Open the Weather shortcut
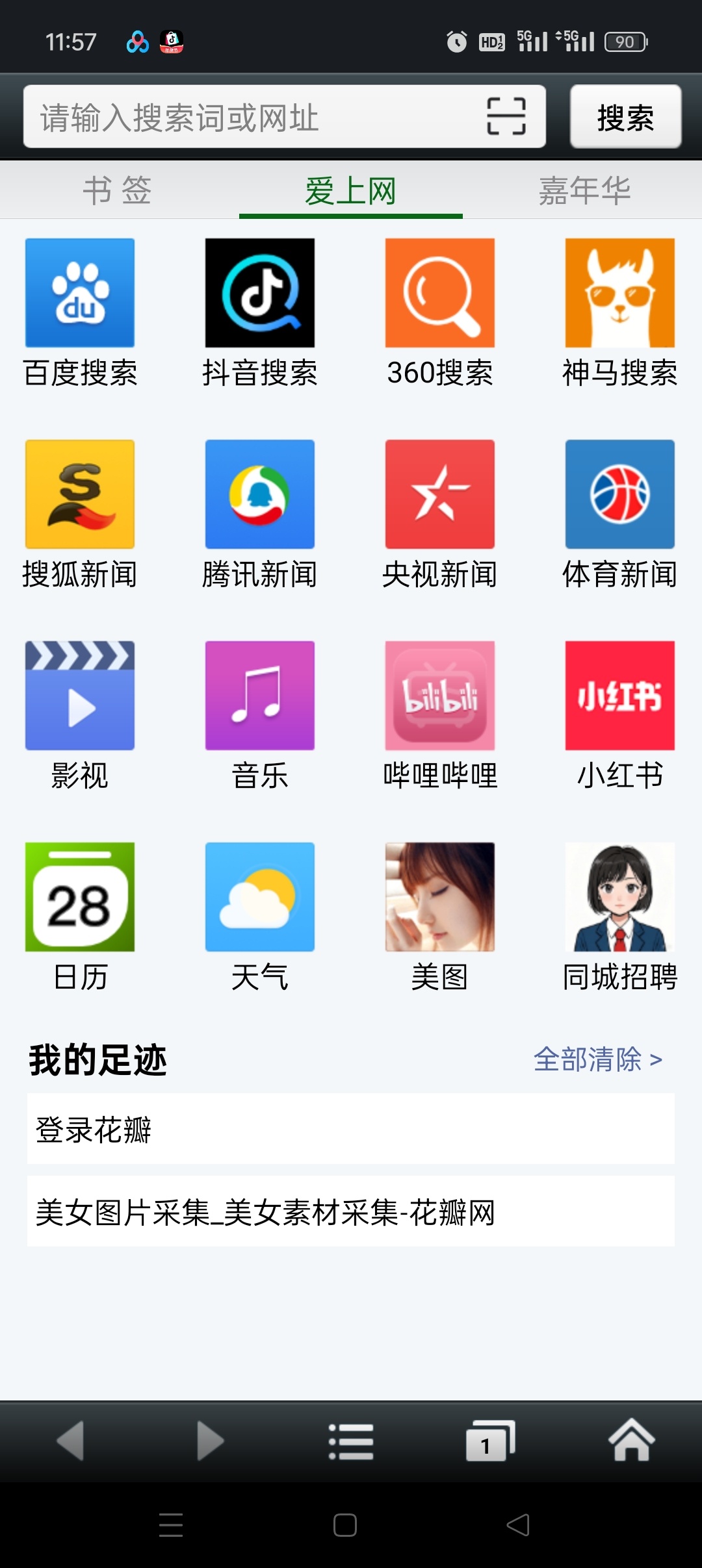The width and height of the screenshot is (702, 1568). click(259, 898)
